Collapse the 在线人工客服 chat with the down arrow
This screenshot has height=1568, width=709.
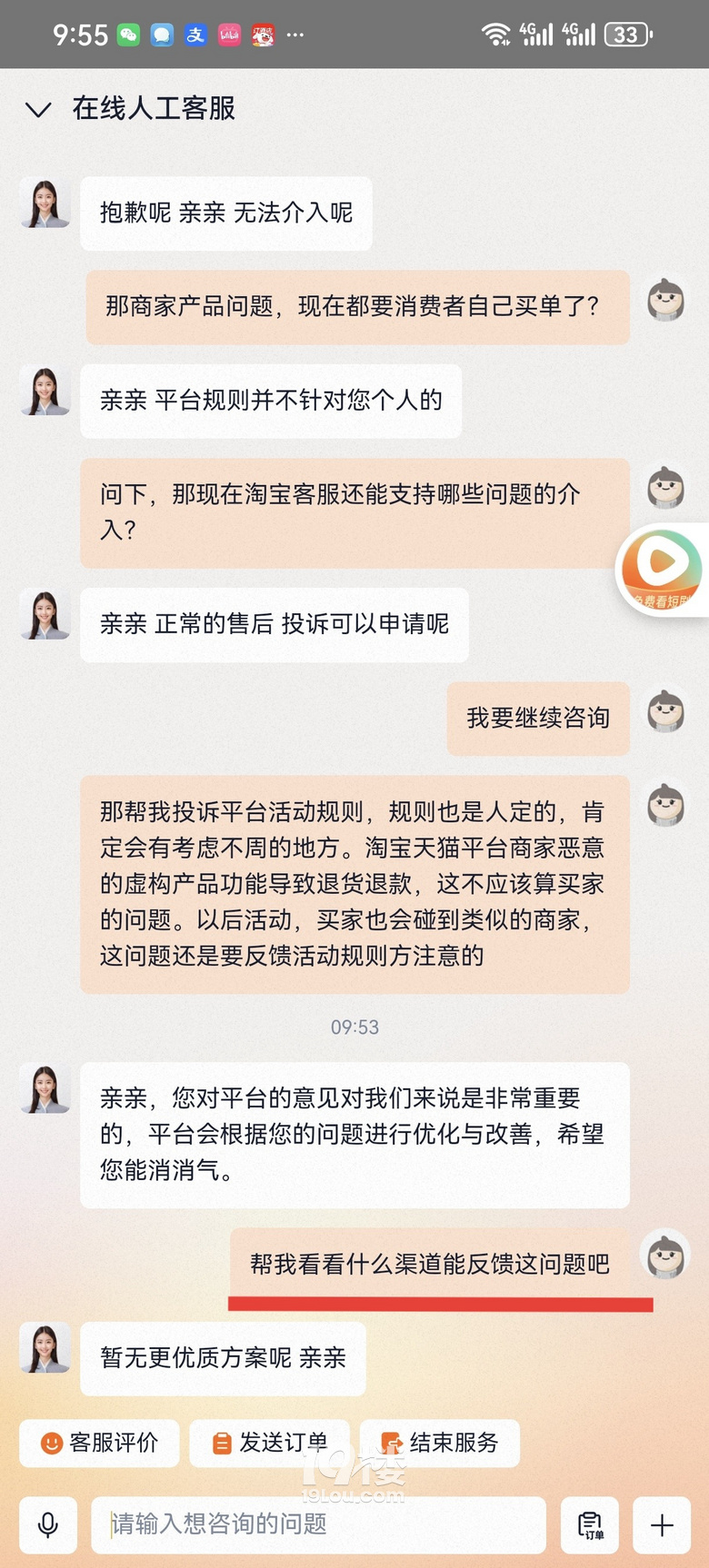(38, 110)
